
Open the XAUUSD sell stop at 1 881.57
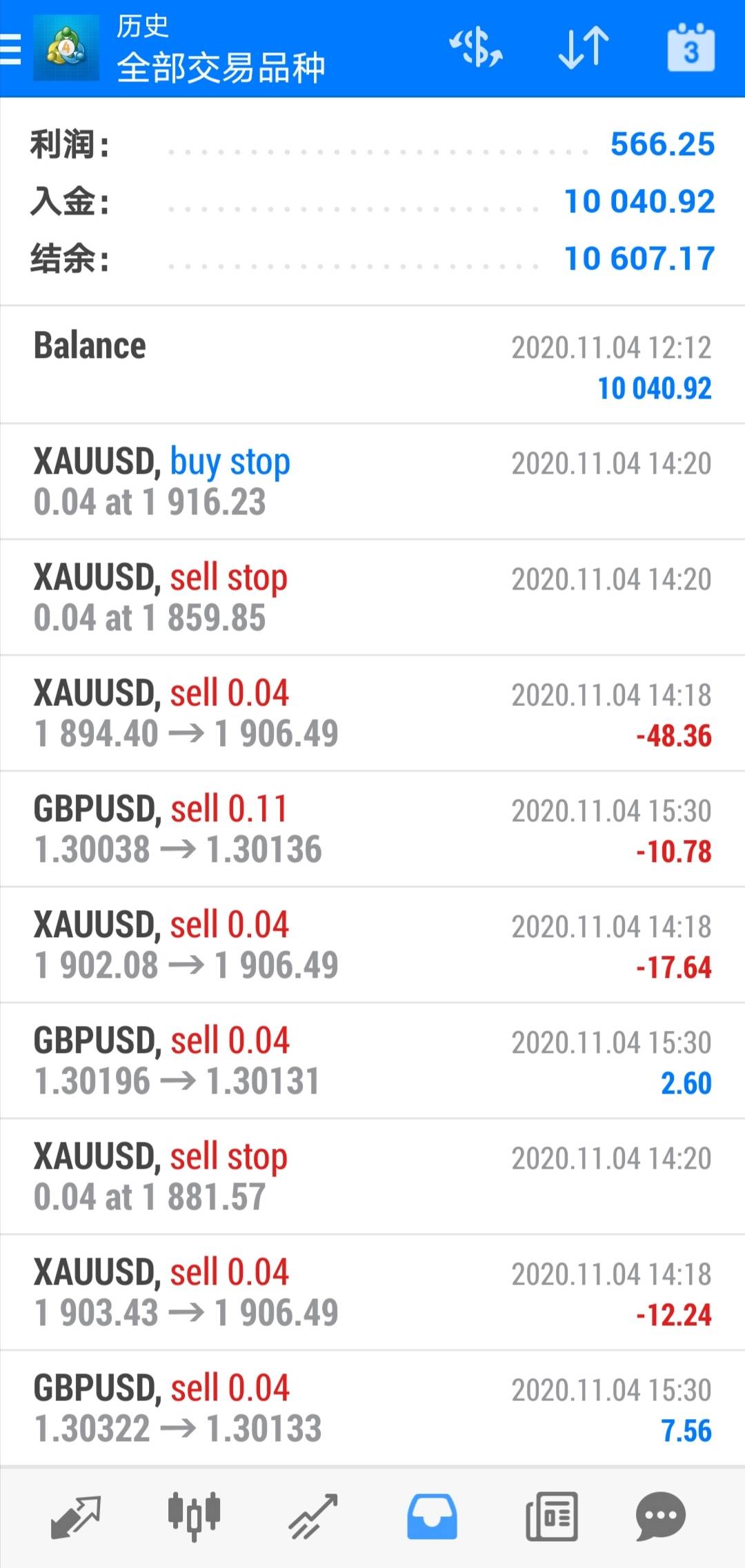click(372, 1176)
